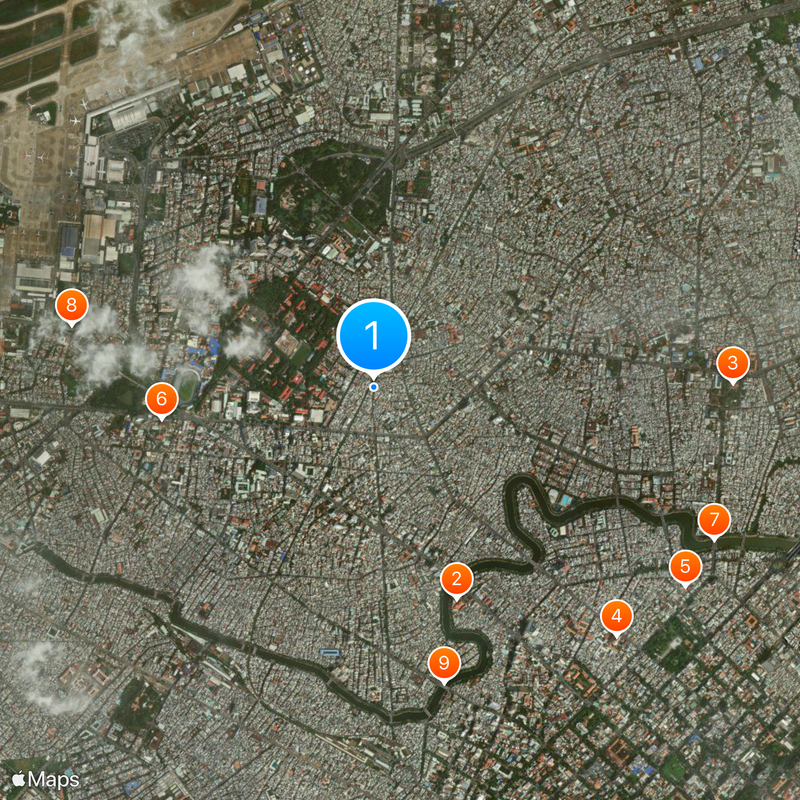Open orange map pin number 6
This screenshot has width=800, height=800.
click(160, 399)
